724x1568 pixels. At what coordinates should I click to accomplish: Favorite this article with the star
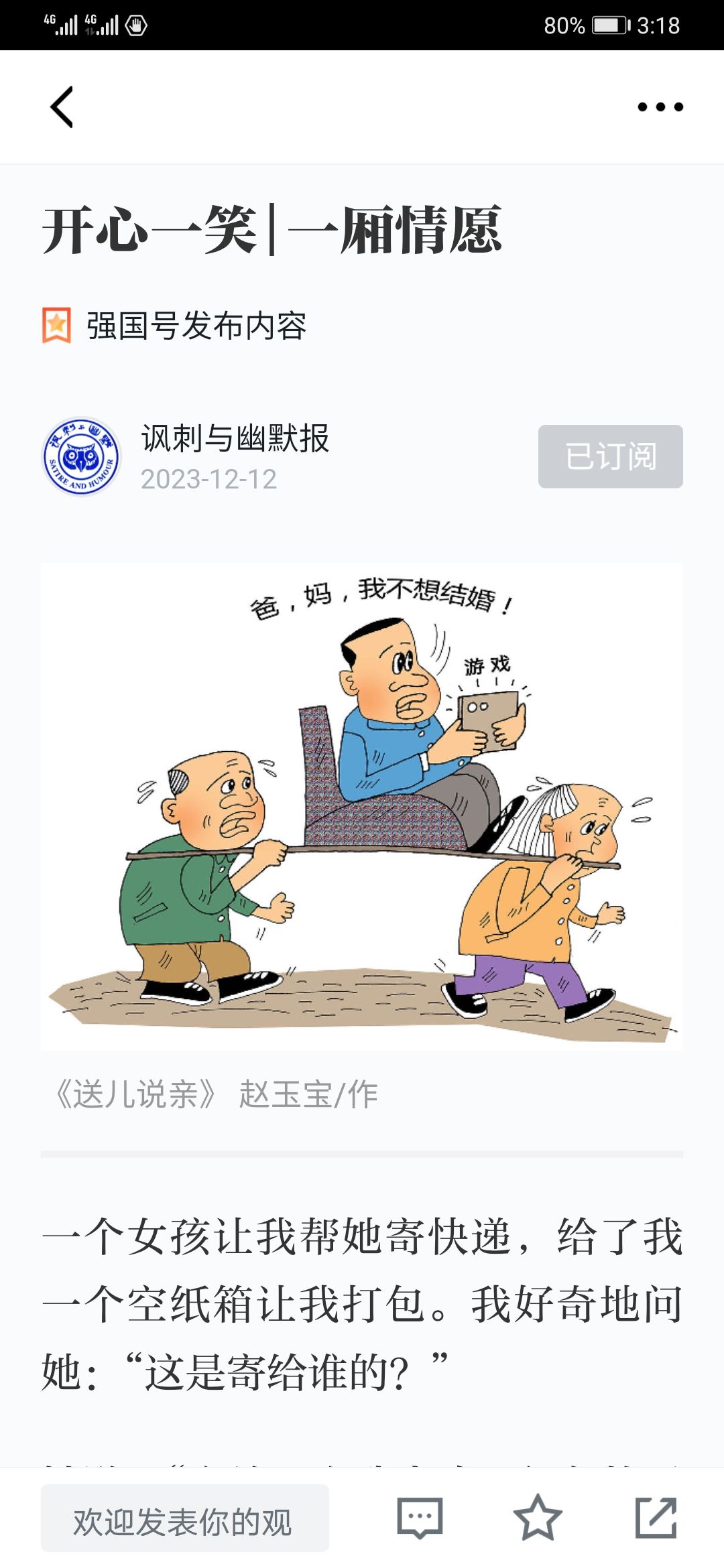point(538,1518)
